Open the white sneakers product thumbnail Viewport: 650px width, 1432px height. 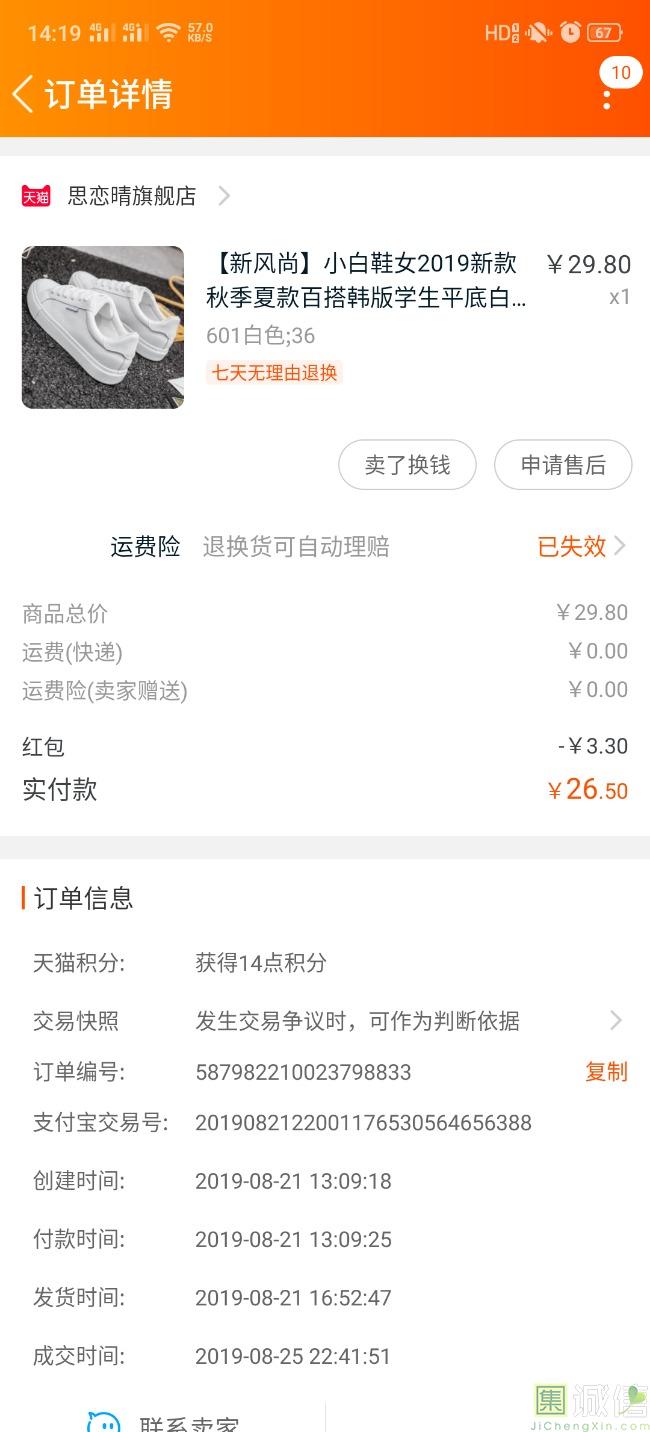(103, 327)
